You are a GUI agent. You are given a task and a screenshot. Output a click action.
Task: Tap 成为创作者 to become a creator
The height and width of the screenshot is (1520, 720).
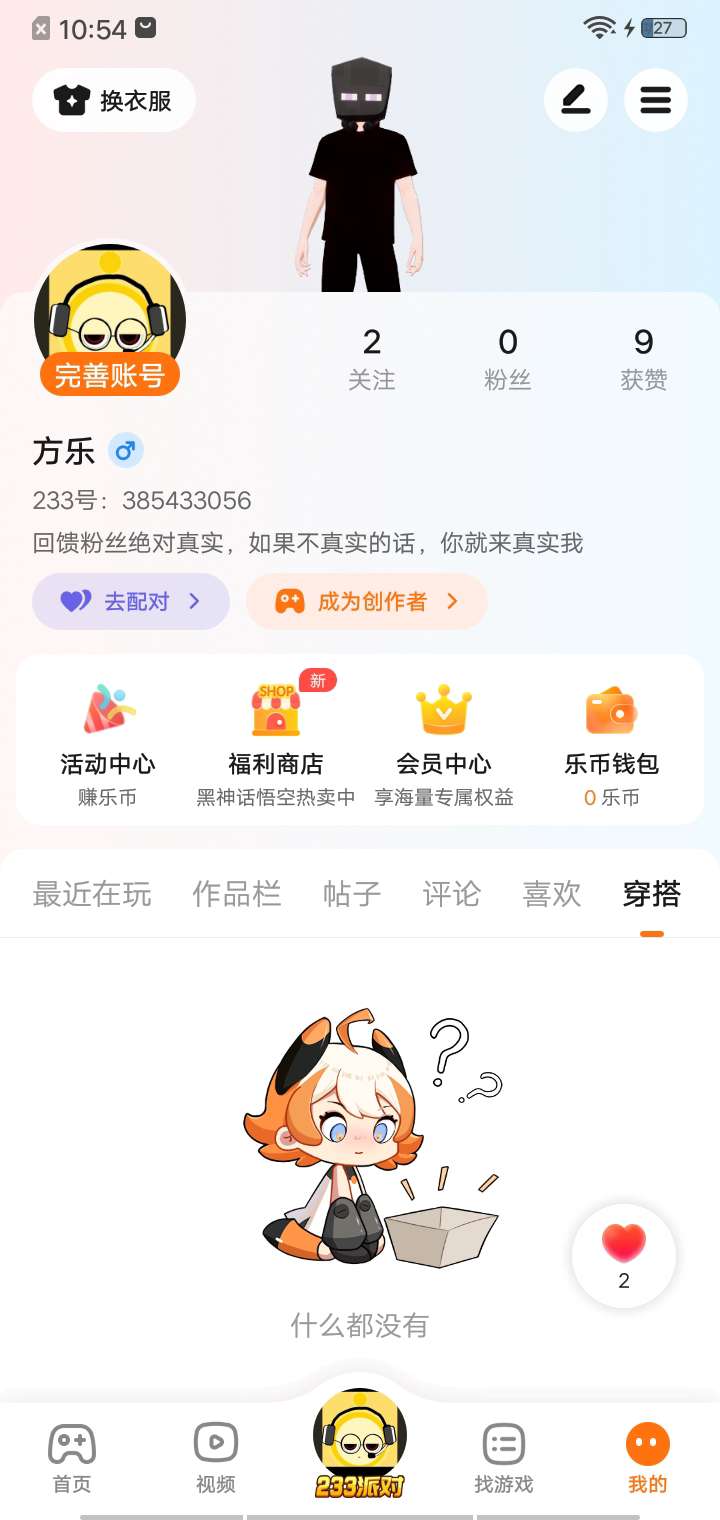click(x=367, y=601)
